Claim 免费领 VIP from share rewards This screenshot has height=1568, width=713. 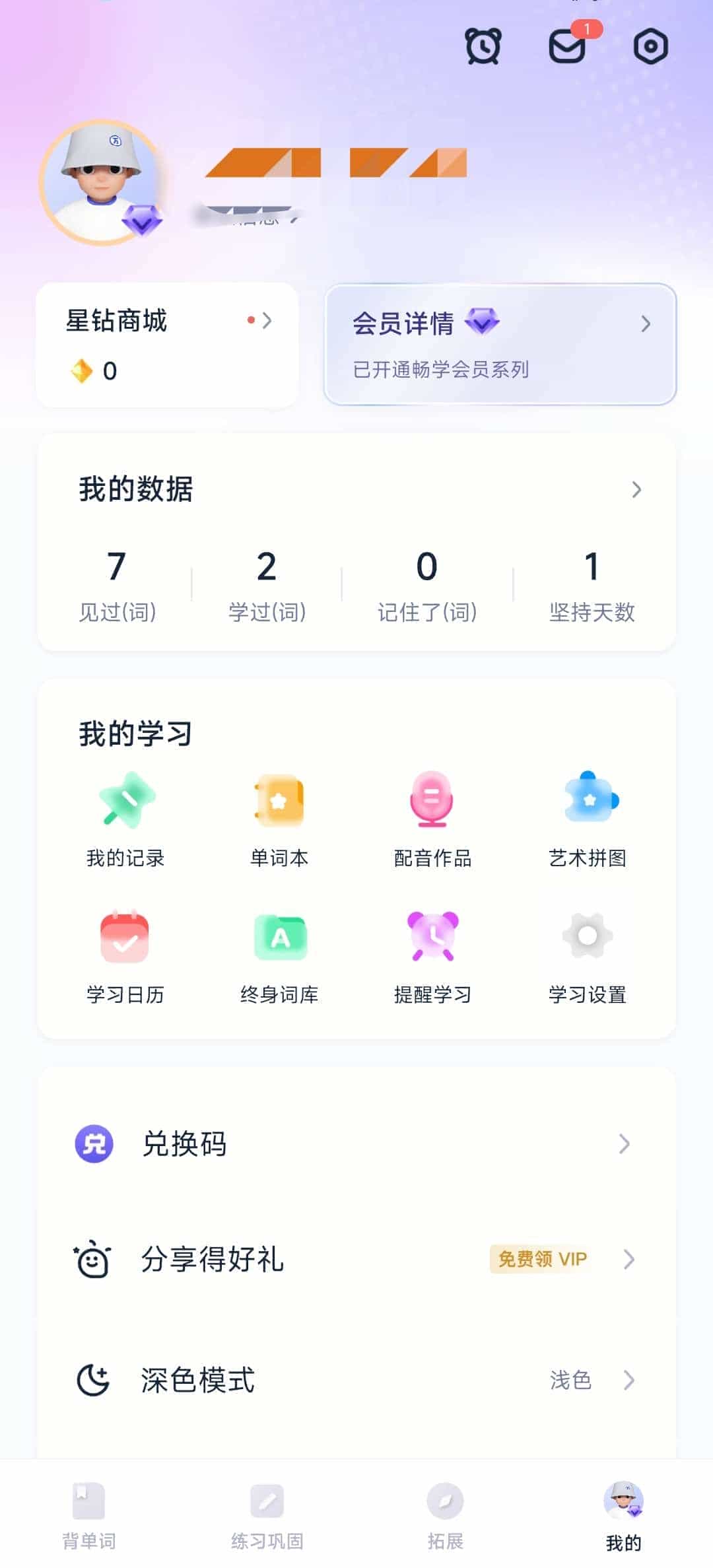click(541, 1259)
